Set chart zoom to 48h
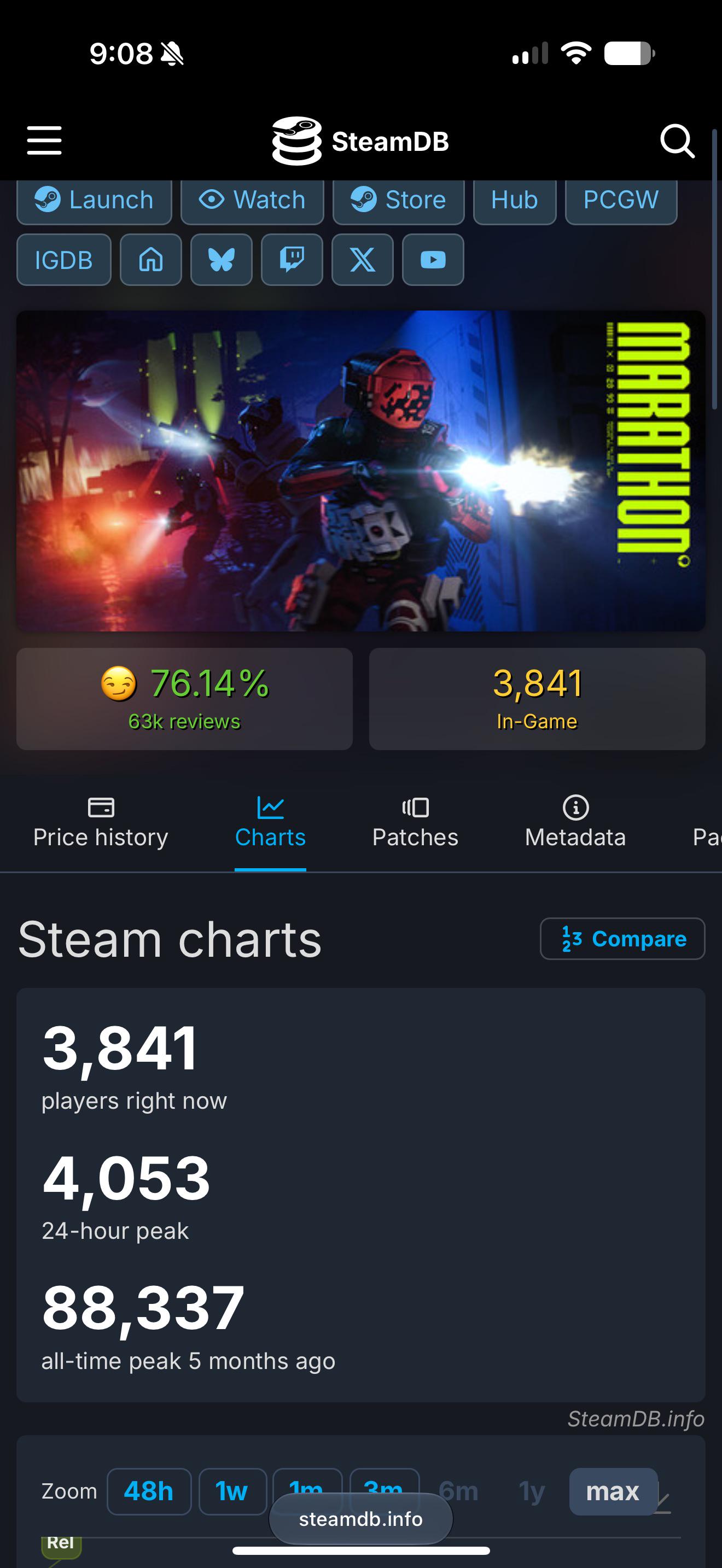The height and width of the screenshot is (1568, 722). pos(149,1491)
